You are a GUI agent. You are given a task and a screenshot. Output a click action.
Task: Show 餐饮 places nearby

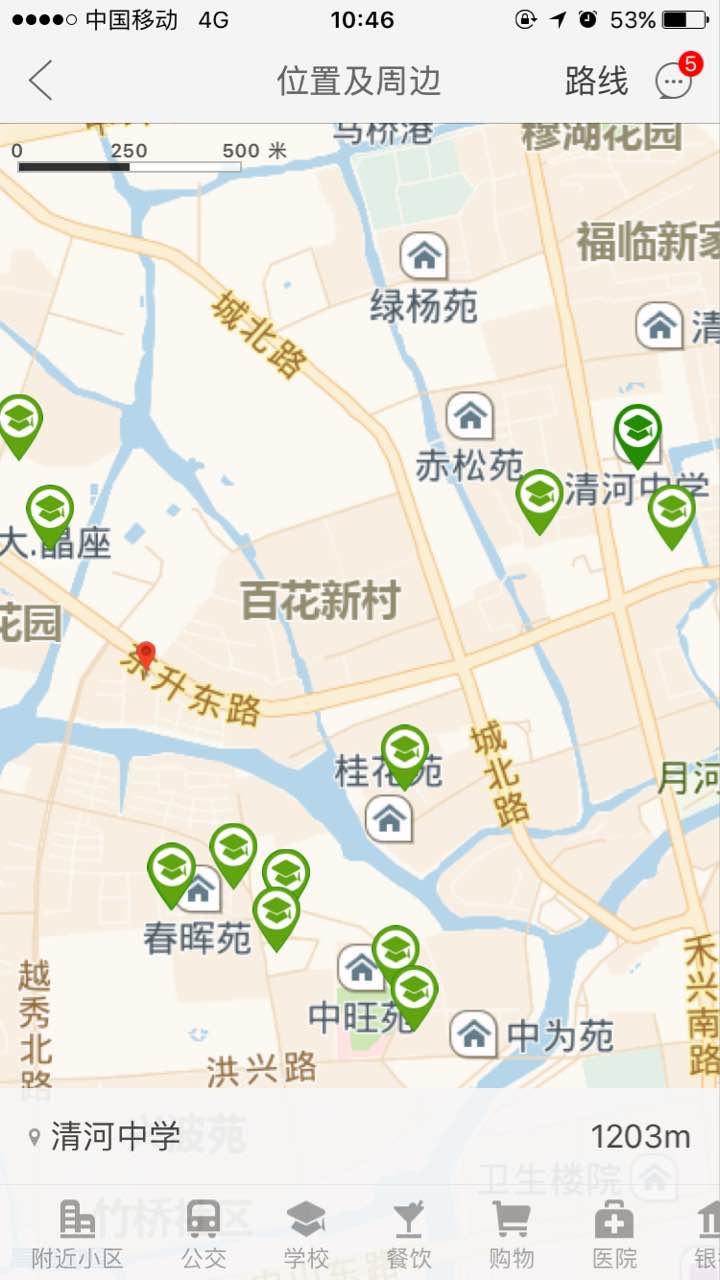[408, 1235]
